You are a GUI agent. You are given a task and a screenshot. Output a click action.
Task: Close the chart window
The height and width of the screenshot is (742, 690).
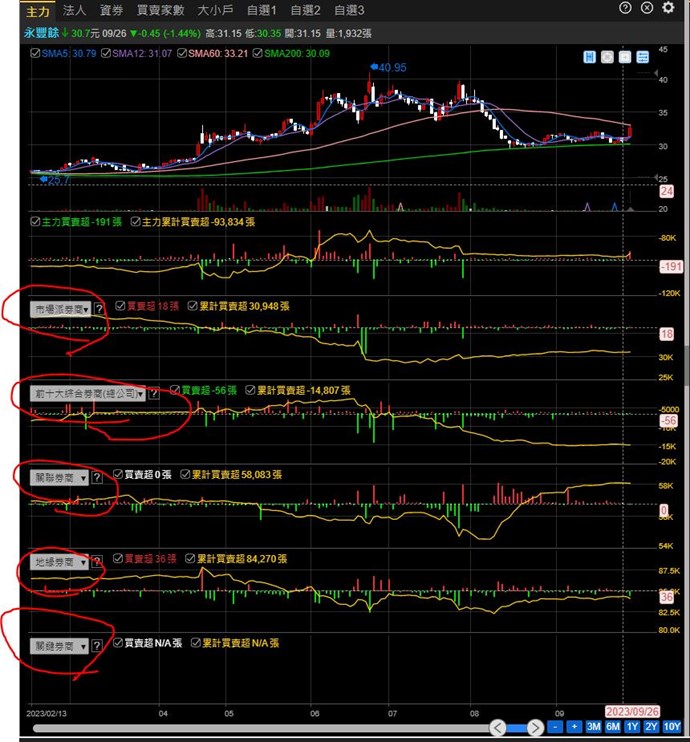(x=667, y=8)
